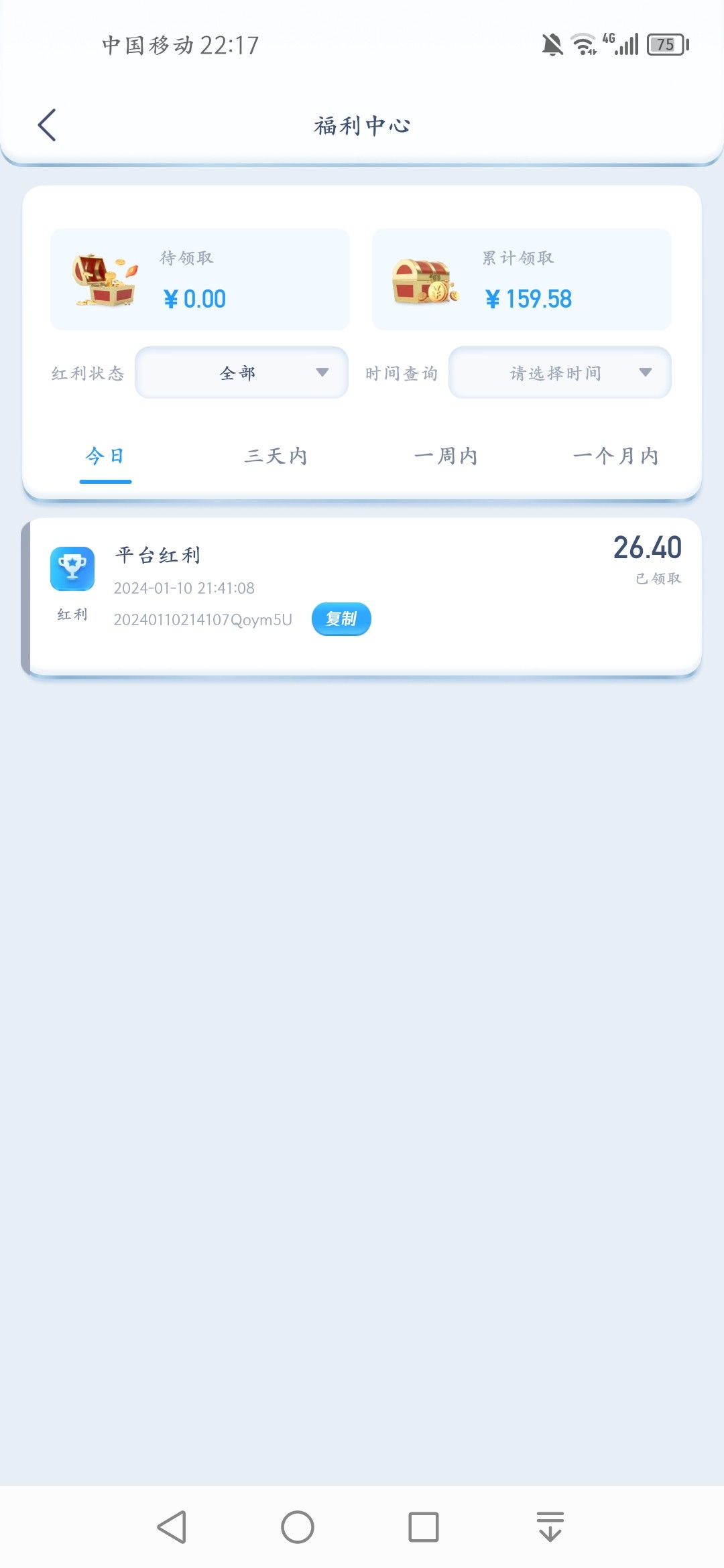Select the 今日 tab

[105, 456]
